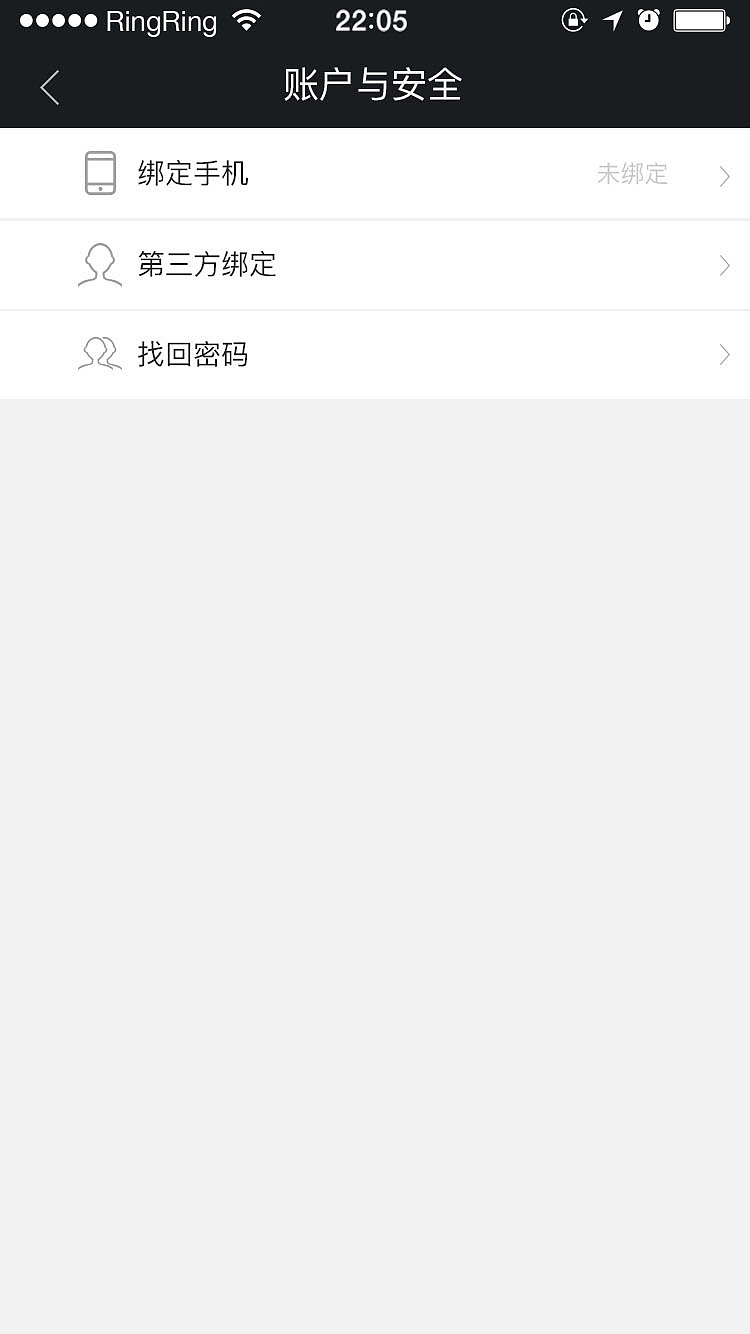Screen dimensions: 750x1334
Task: Tap the person icon beside 第三方绑定
Action: click(x=99, y=264)
